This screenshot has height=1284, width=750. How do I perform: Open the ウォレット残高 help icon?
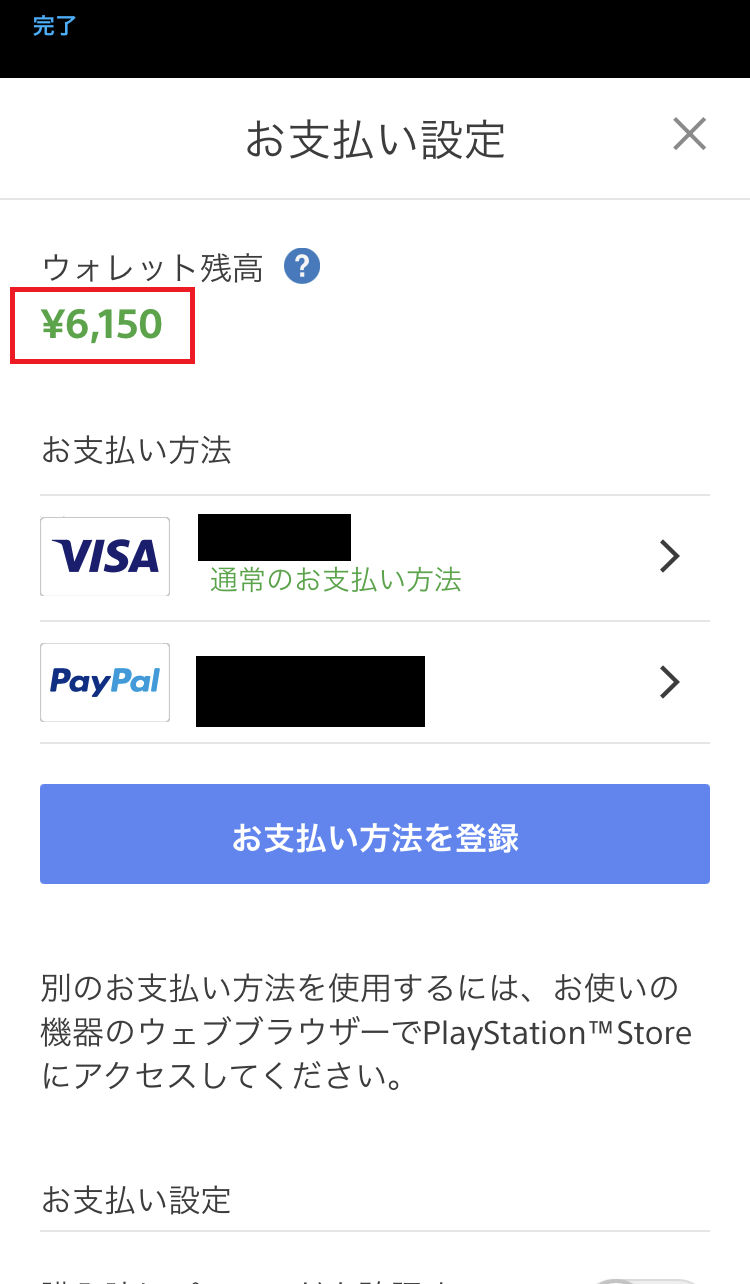[x=302, y=267]
